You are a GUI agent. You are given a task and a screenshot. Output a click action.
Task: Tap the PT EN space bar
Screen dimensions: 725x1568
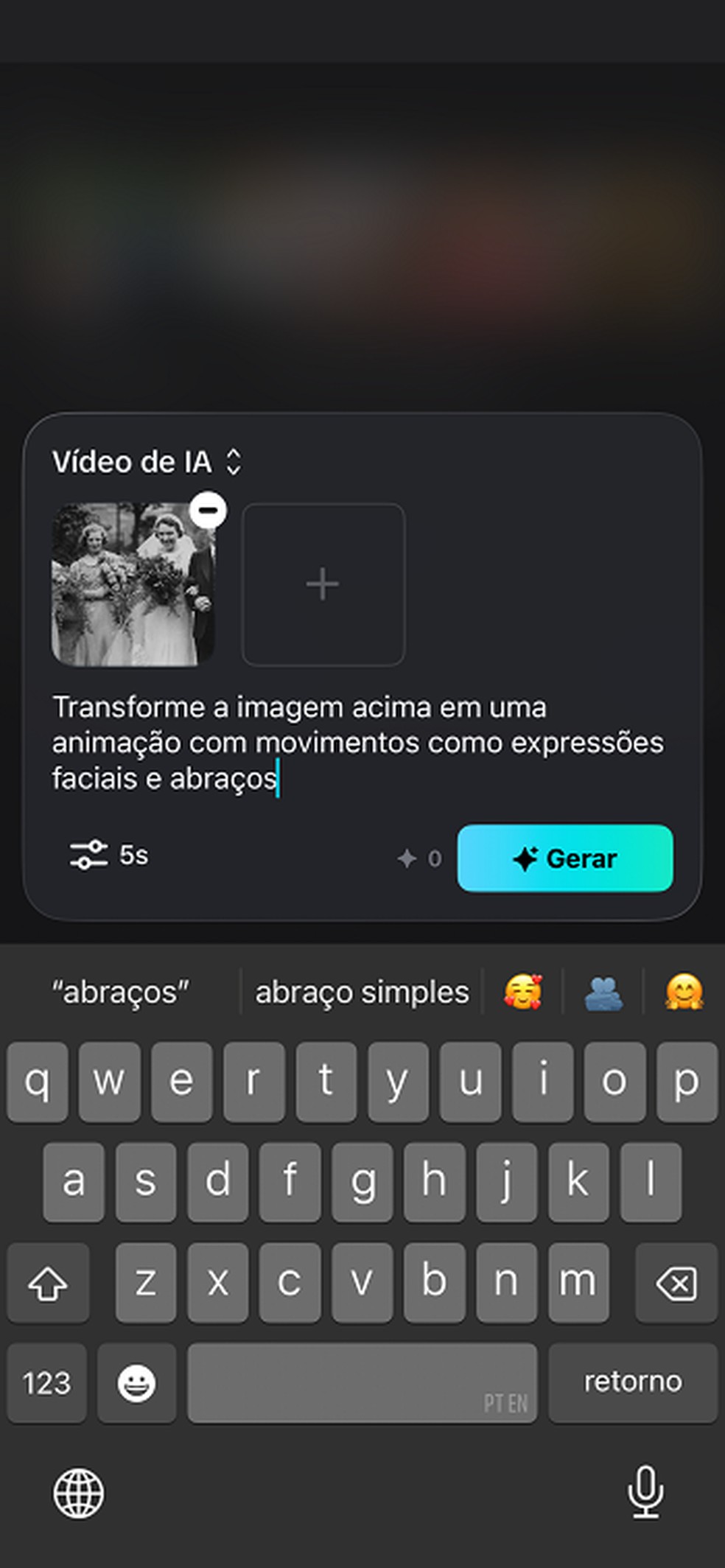click(362, 1382)
